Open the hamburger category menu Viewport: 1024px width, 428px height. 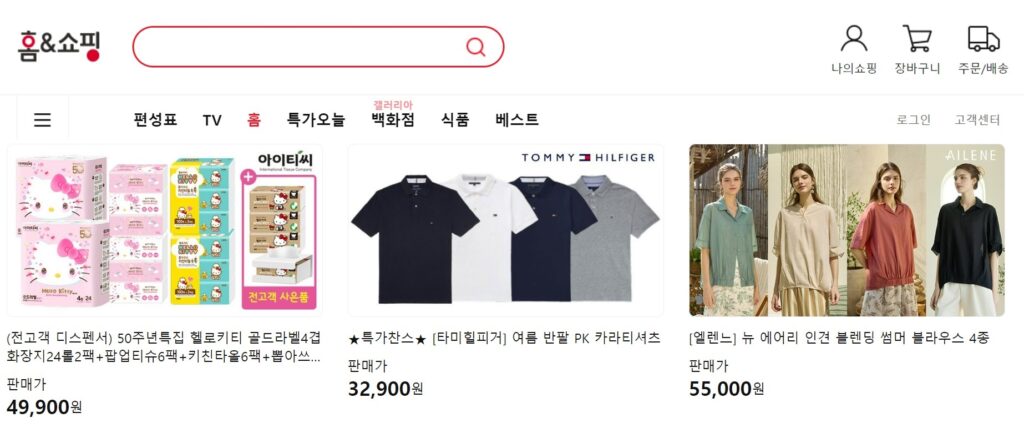coord(42,120)
